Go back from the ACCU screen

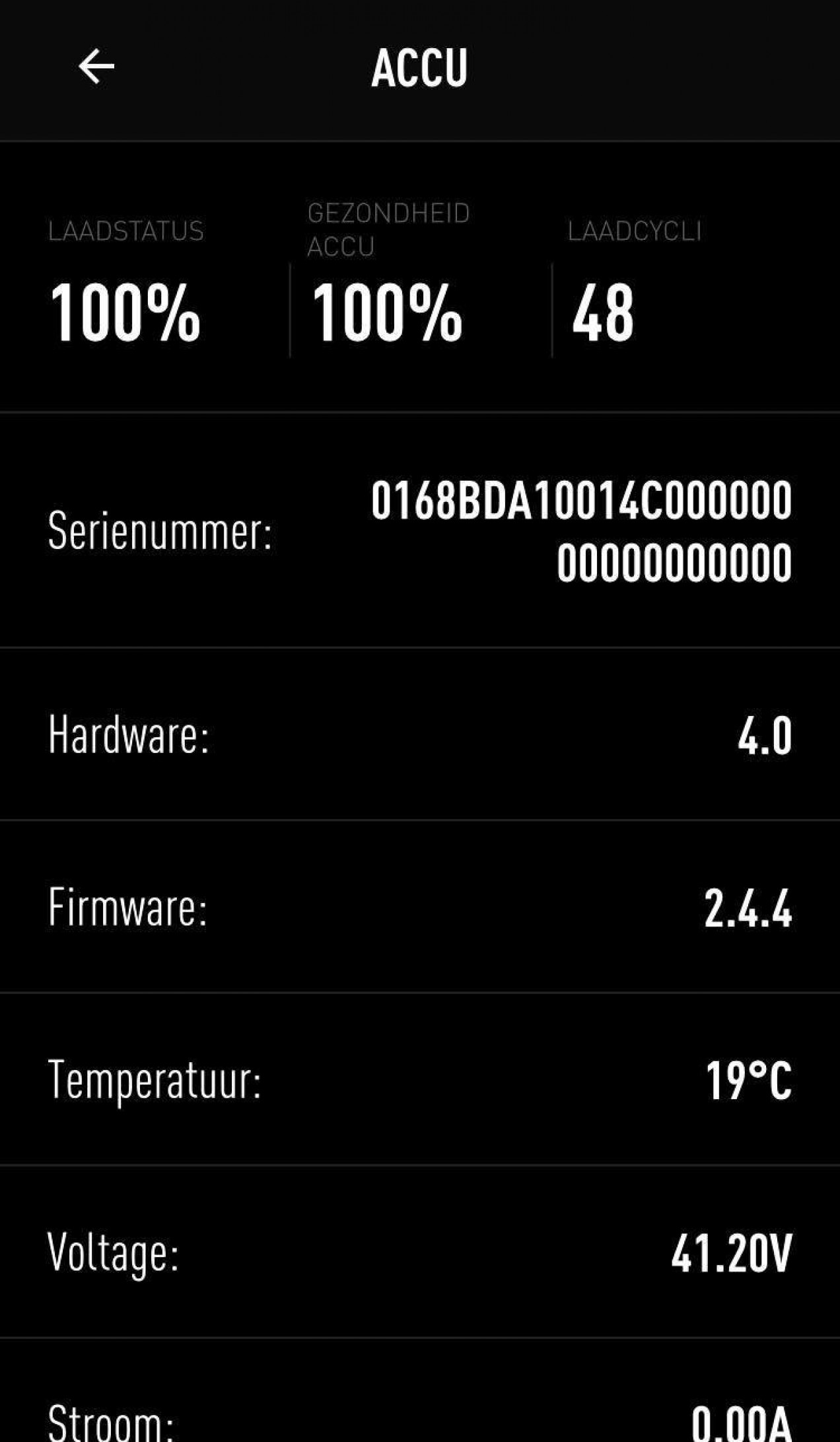[x=96, y=66]
